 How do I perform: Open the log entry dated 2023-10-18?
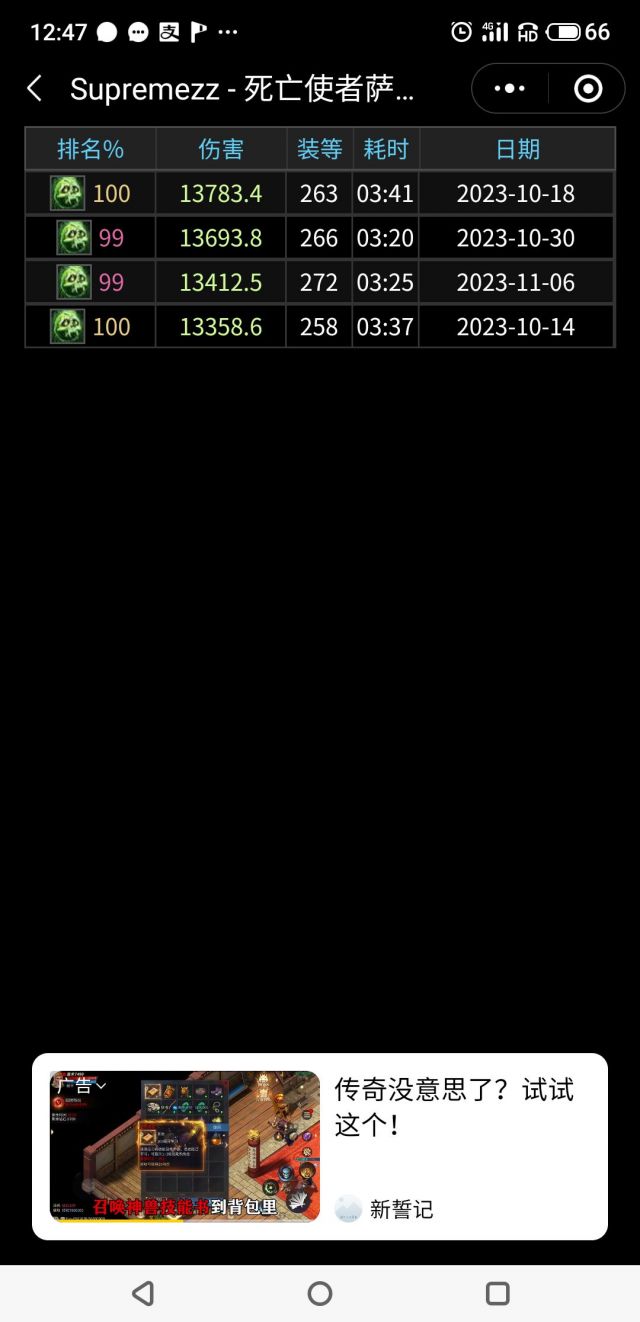point(320,193)
